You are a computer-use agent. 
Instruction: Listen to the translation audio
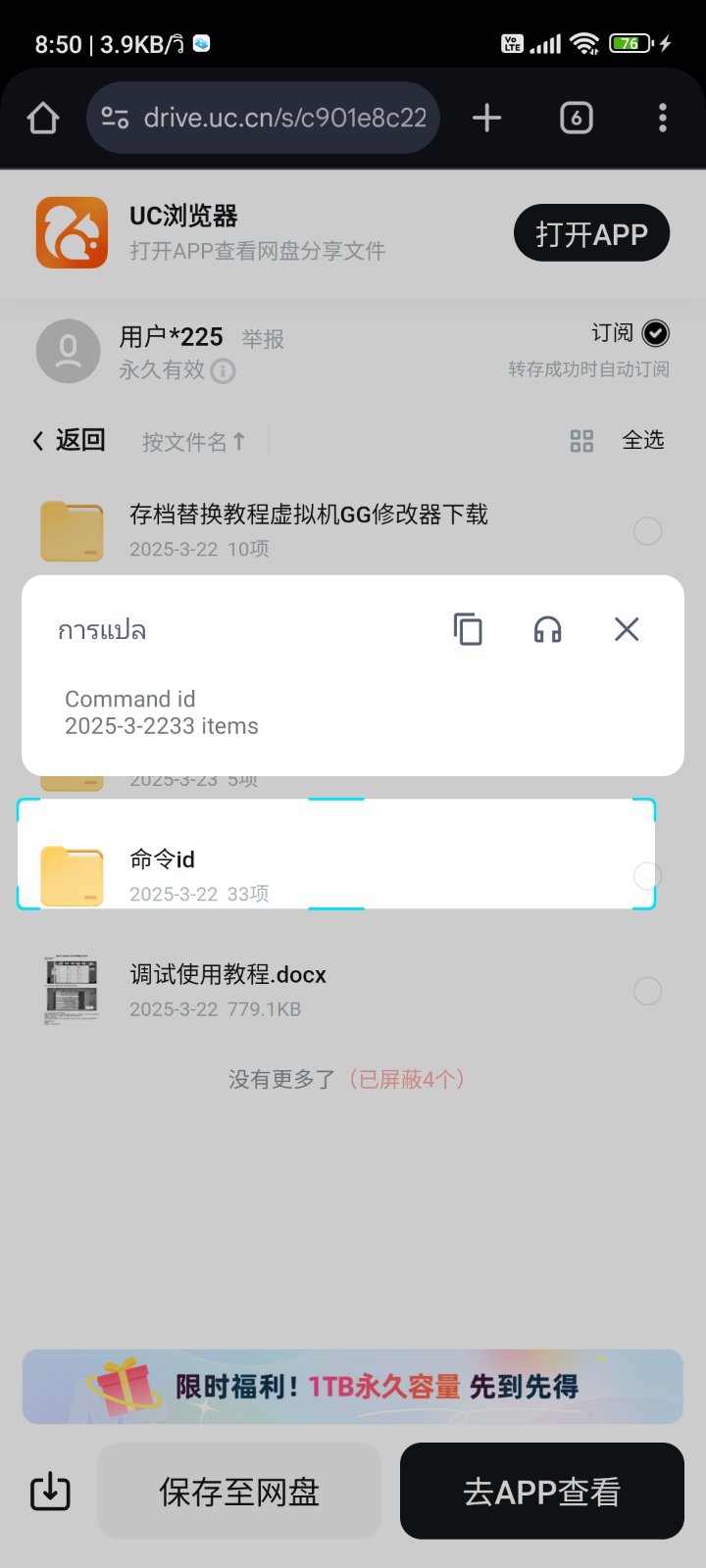point(547,629)
